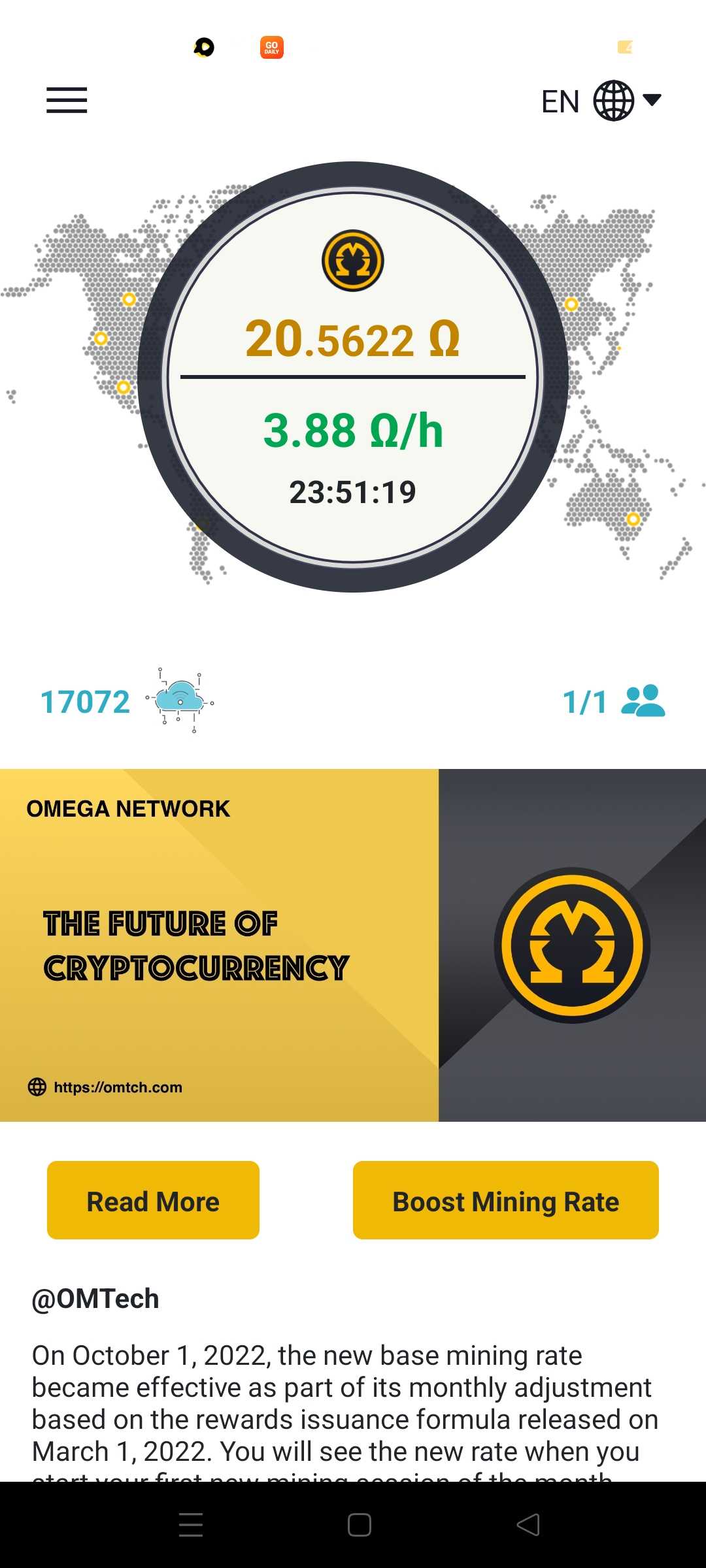Tap the mining balance circle
This screenshot has width=706, height=1568.
[x=353, y=377]
